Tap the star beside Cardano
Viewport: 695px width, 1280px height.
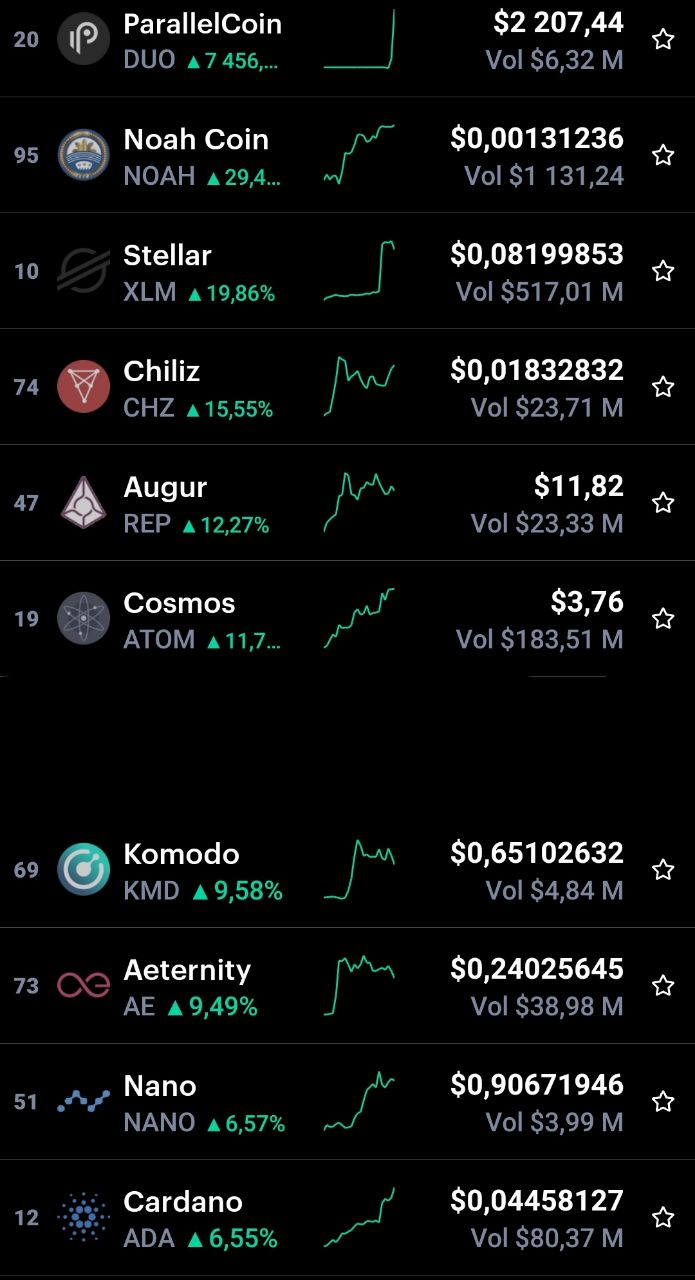click(x=663, y=1218)
